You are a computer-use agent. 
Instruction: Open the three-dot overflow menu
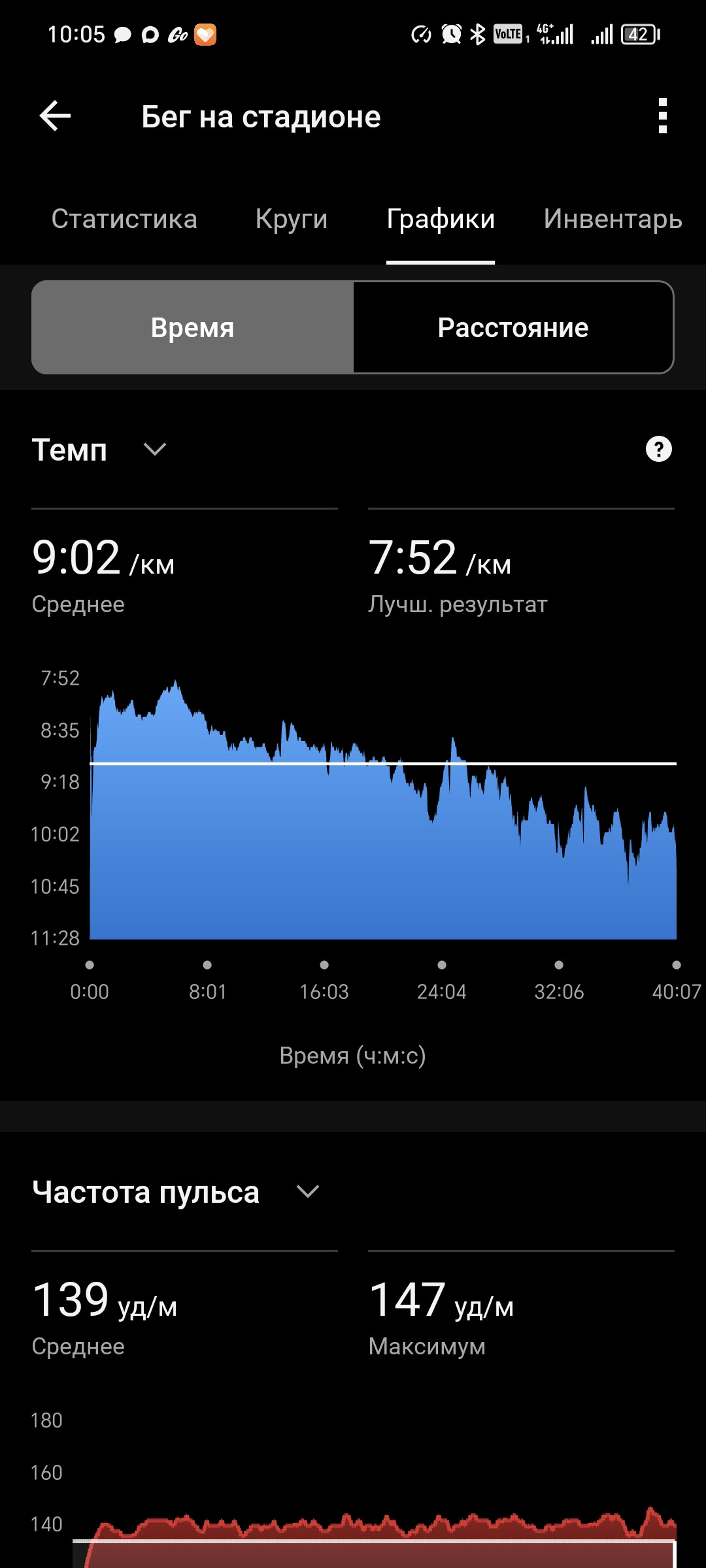pyautogui.click(x=663, y=116)
